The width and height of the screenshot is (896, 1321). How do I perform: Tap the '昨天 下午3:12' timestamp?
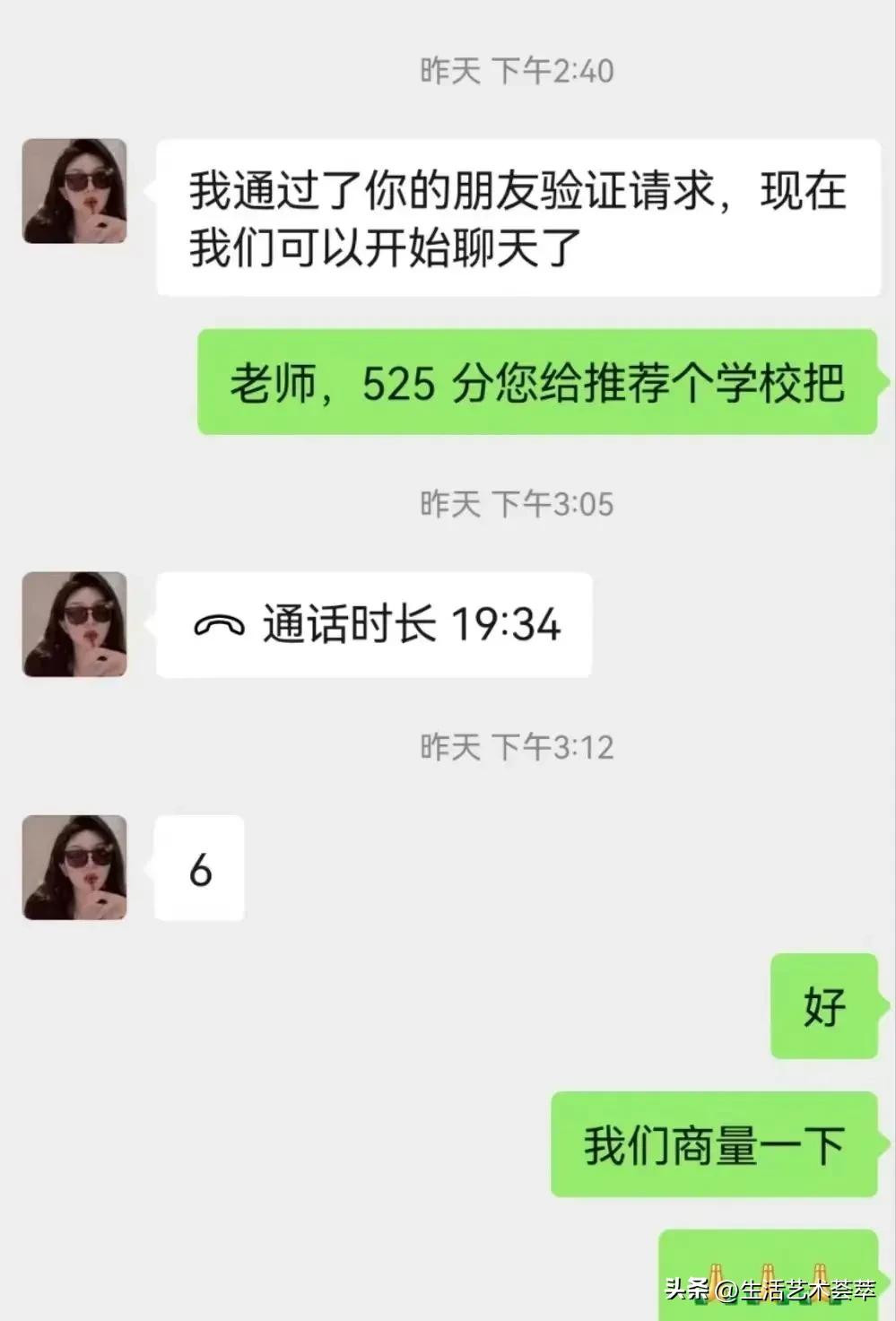518,746
